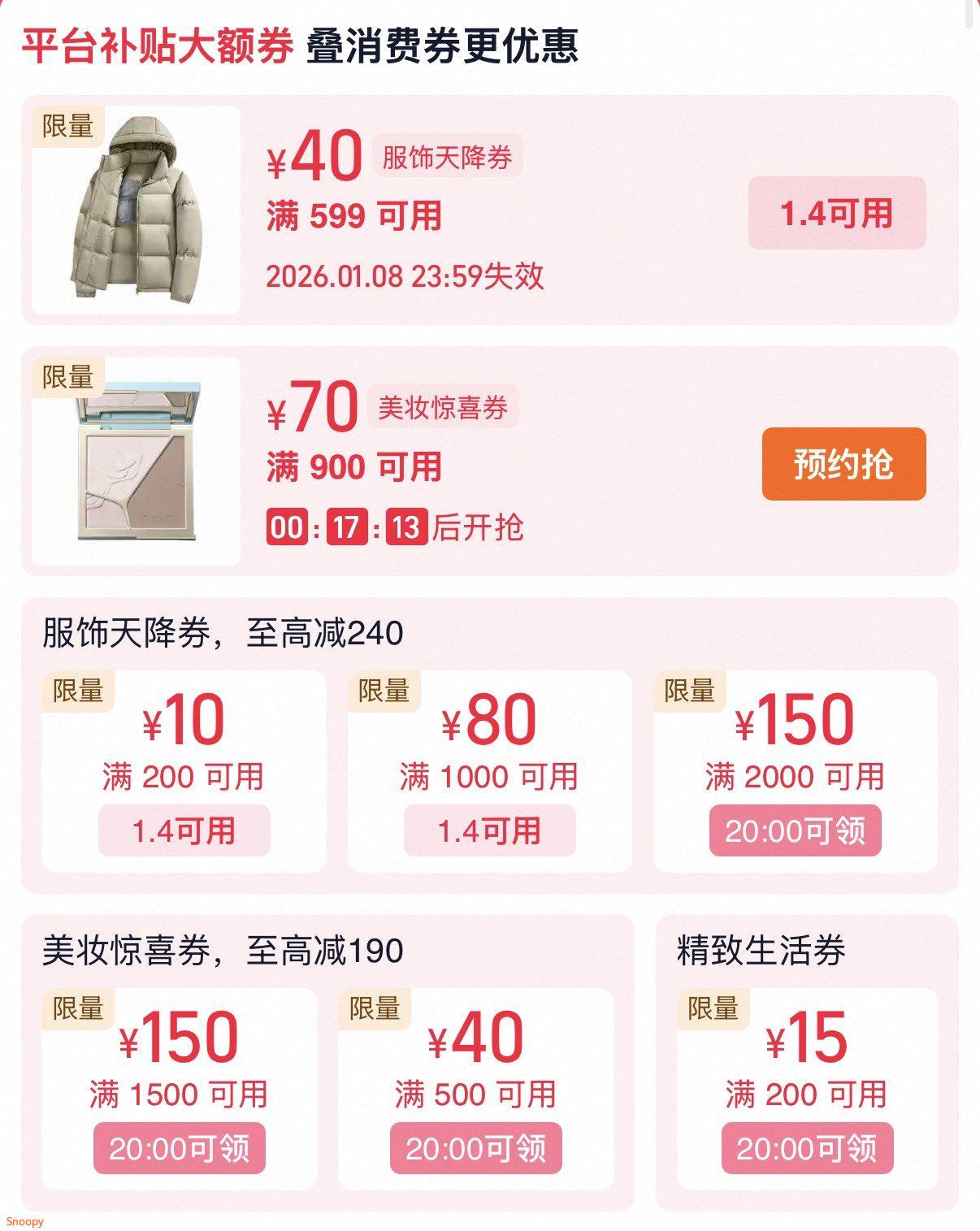The image size is (980, 1231).
Task: Tap 1.4可用 under the ¥10 满200 coupon
Action: pos(184,830)
